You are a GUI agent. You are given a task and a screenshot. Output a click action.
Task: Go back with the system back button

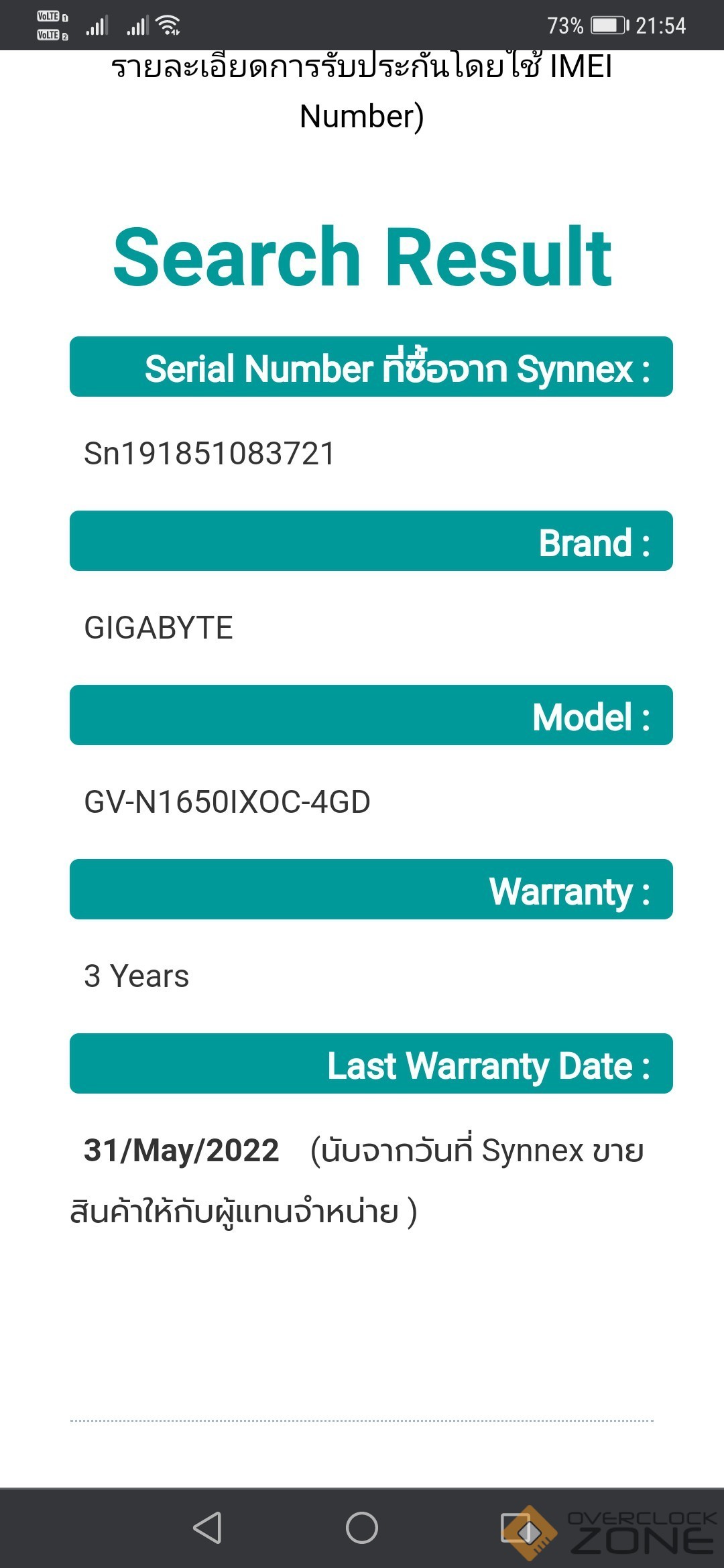click(x=207, y=1528)
